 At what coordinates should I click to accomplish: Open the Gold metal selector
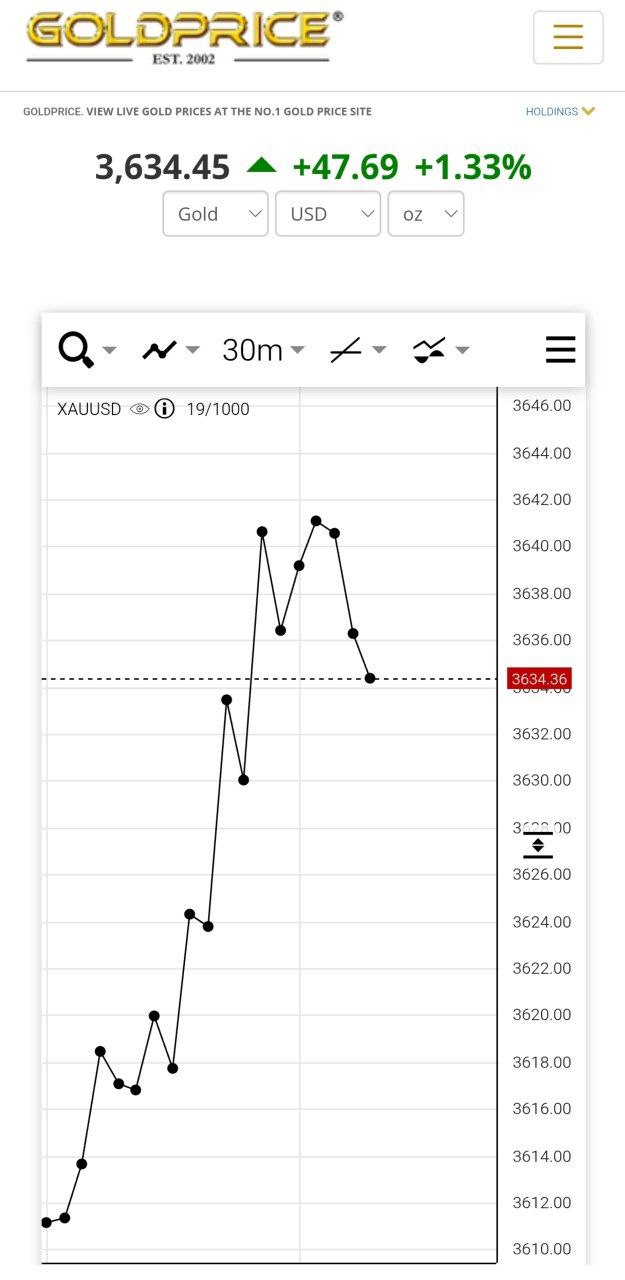coord(215,214)
